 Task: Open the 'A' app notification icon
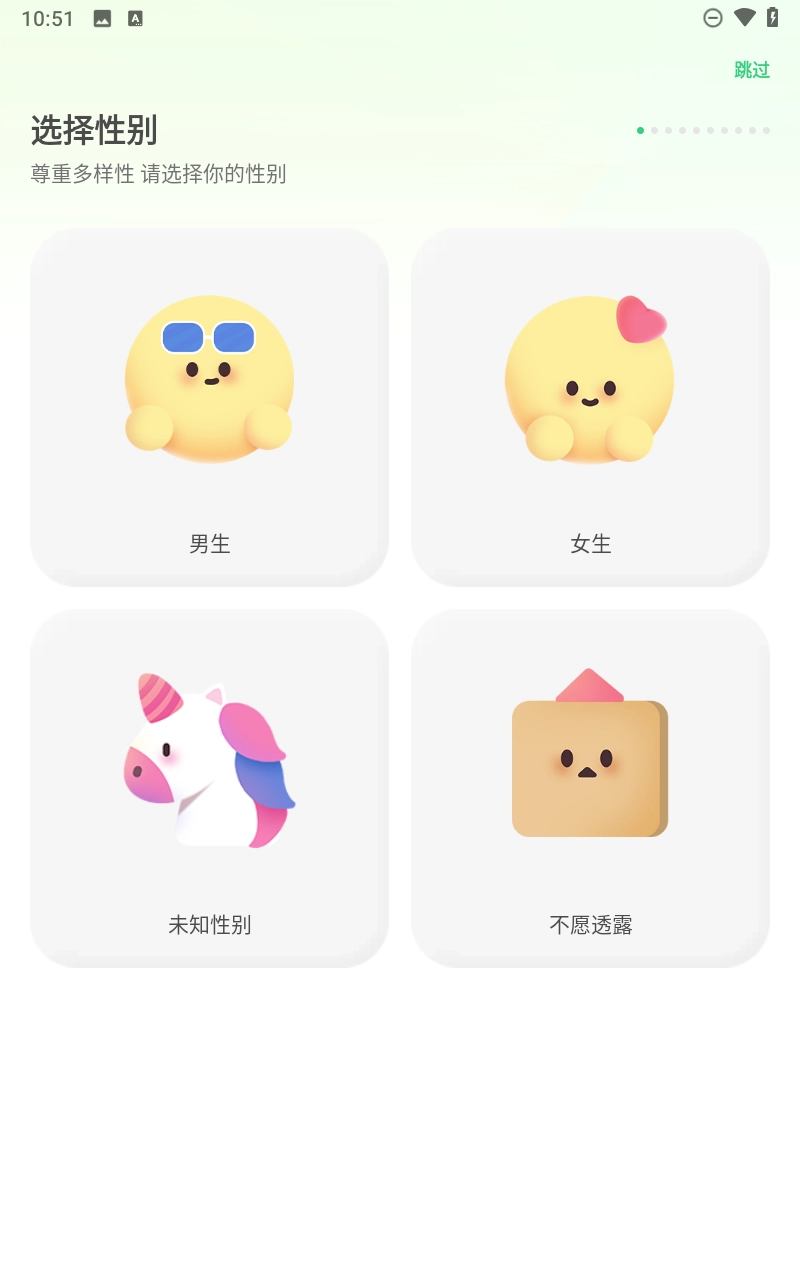coord(135,17)
